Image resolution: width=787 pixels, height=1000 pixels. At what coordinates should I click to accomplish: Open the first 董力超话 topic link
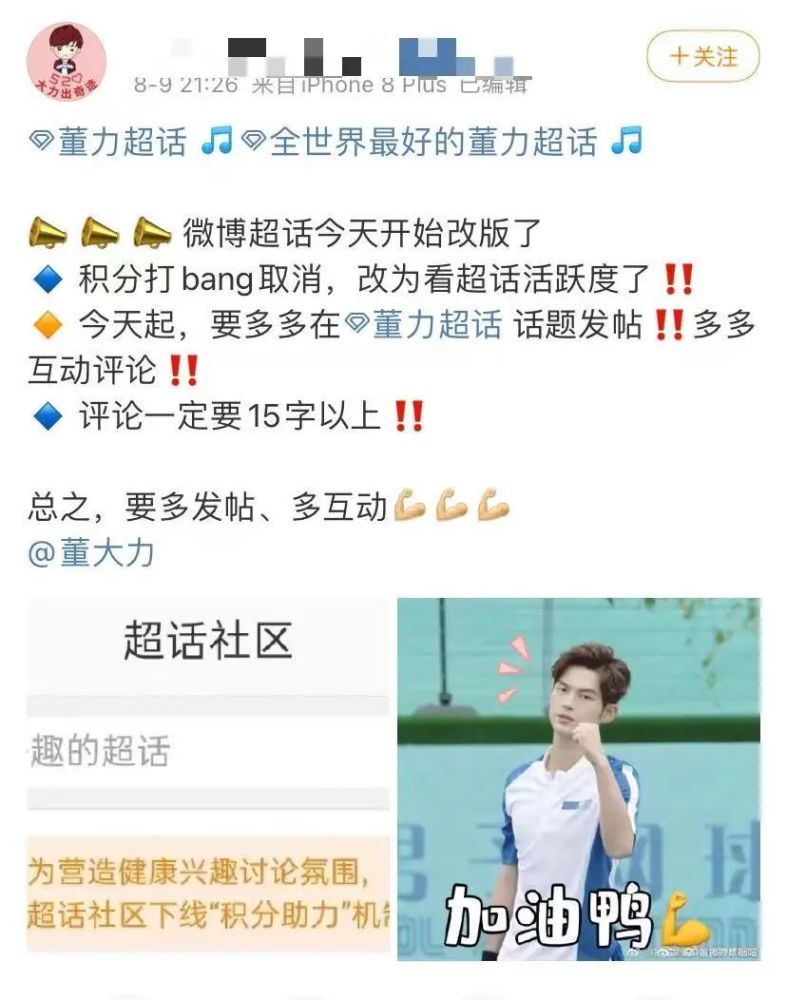point(110,142)
